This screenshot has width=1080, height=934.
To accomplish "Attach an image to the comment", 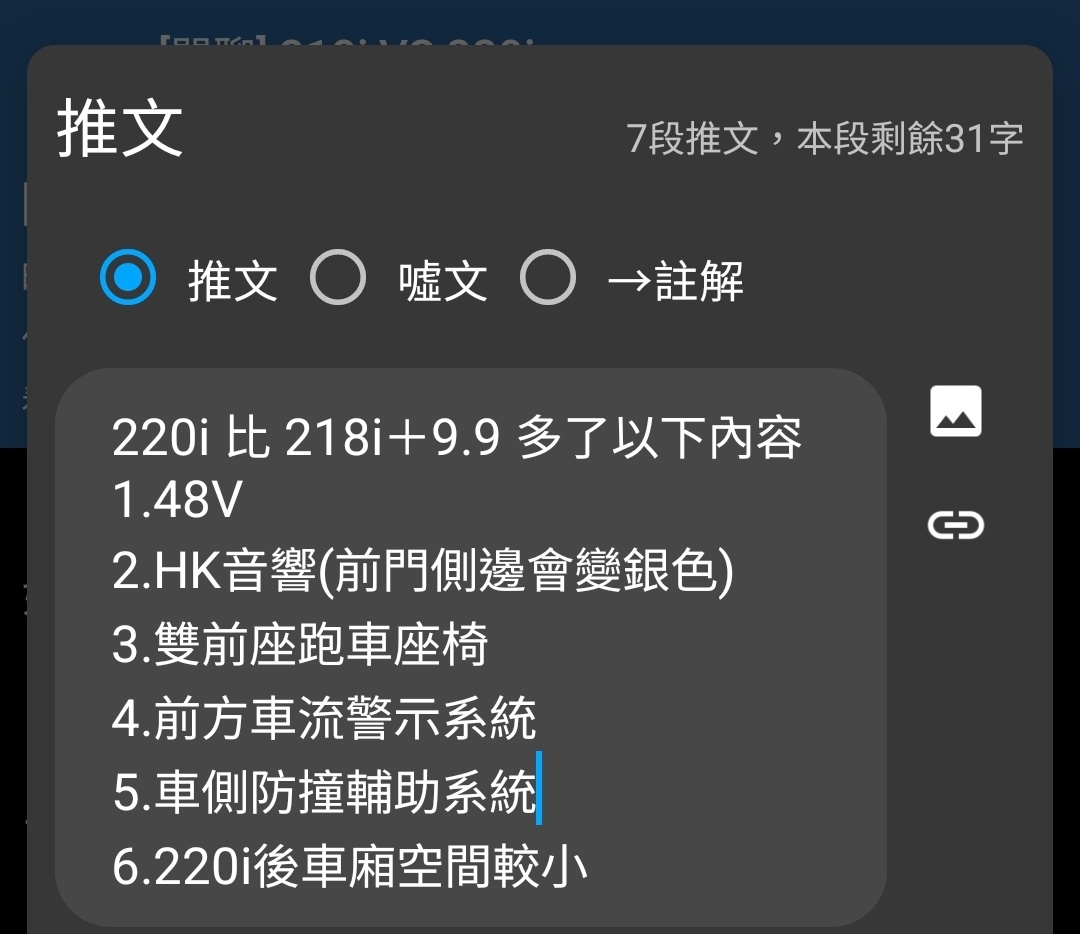I will [x=956, y=411].
